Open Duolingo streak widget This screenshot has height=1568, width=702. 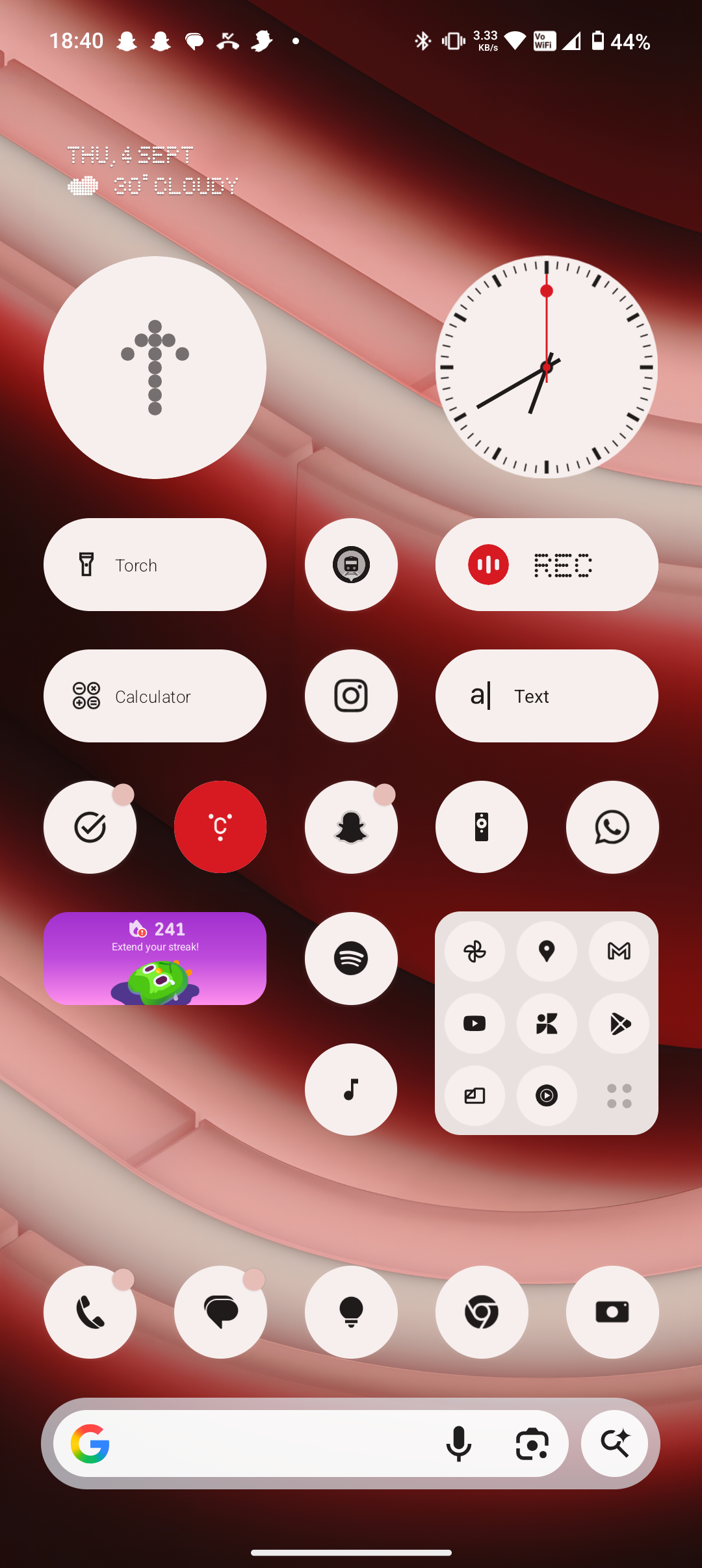click(155, 958)
